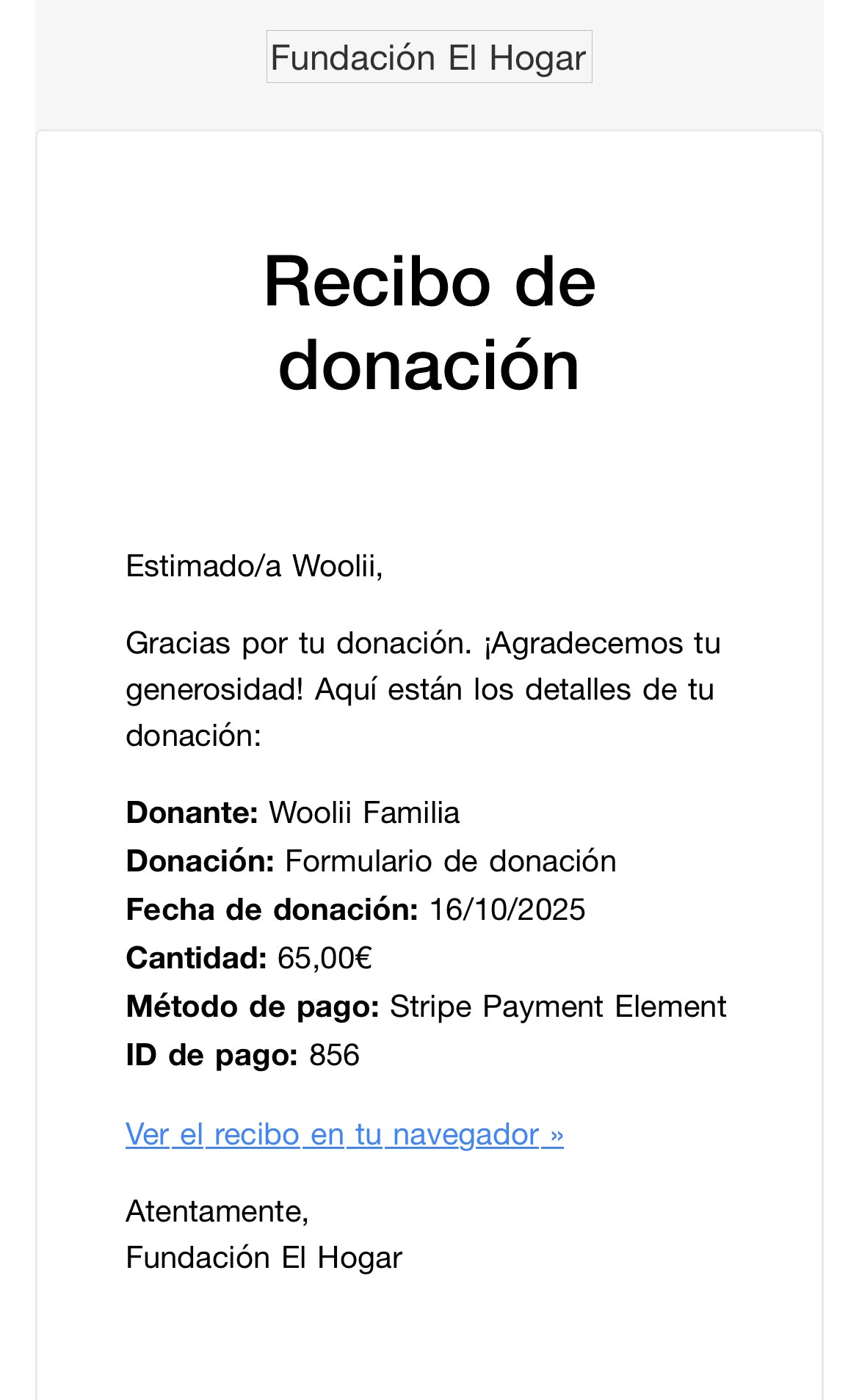
Task: Open the "Ver el recibo en tu navegador" link
Action: (x=344, y=1134)
